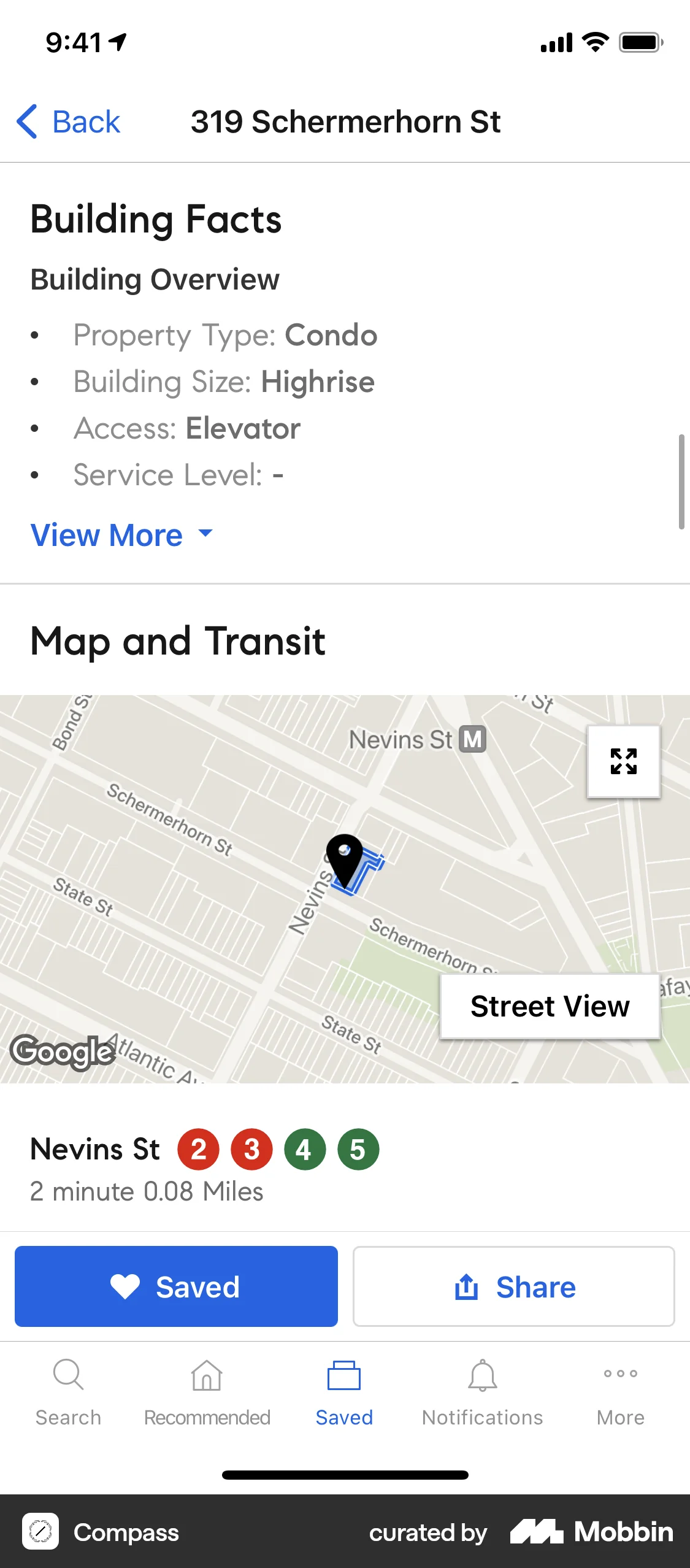
Task: Share this listing via Share button
Action: tap(513, 1286)
